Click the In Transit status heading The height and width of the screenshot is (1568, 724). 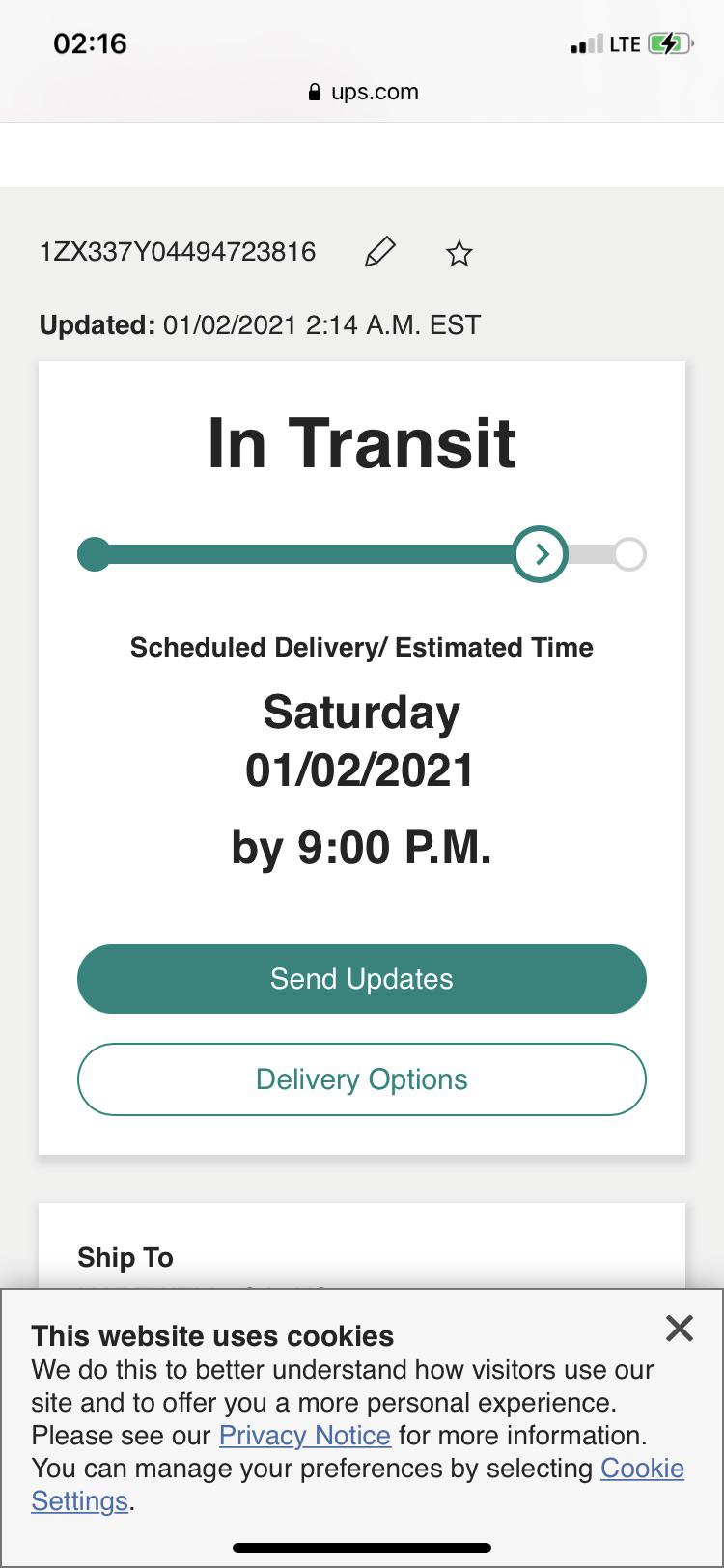coord(362,442)
